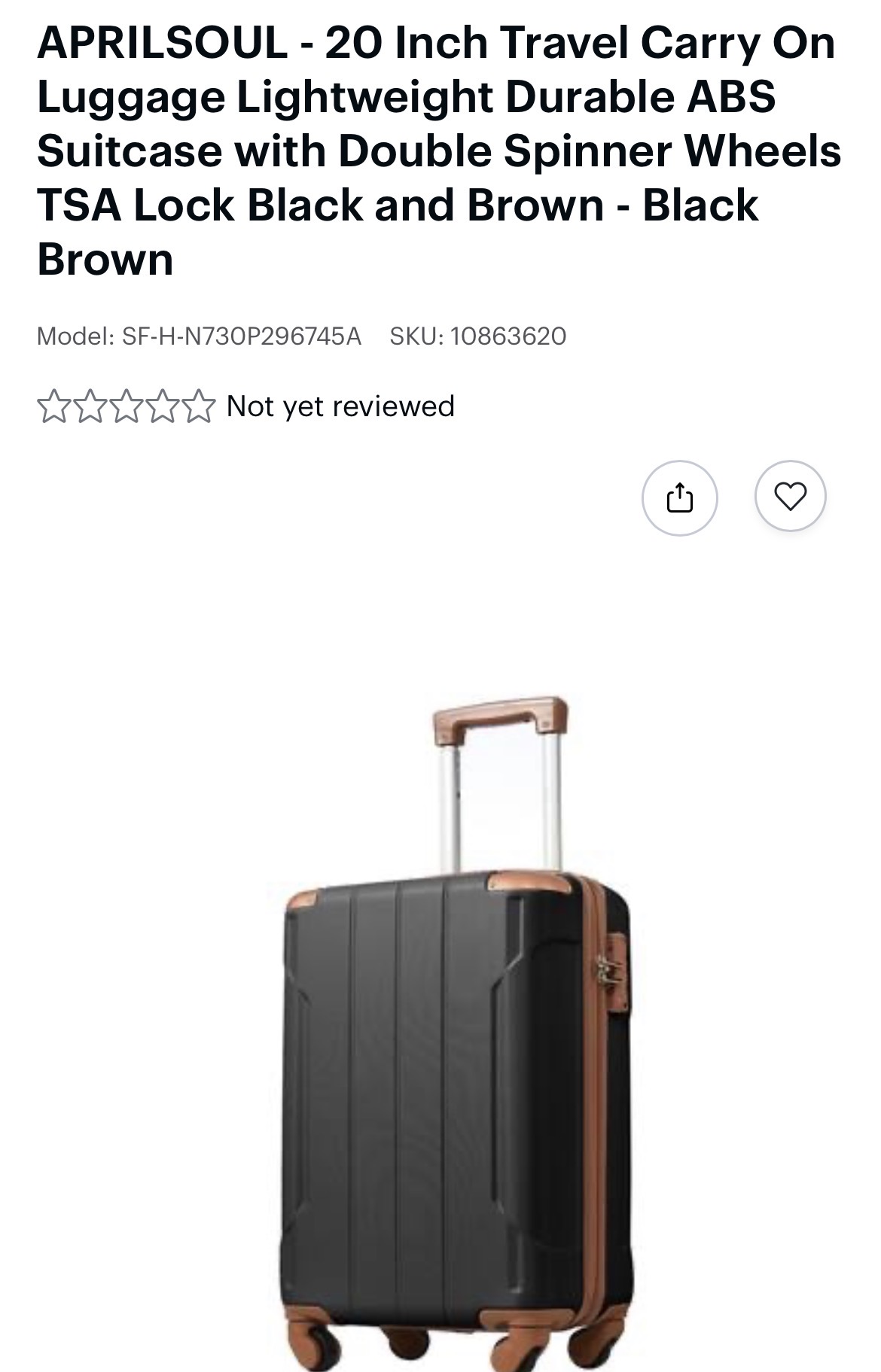Viewport: 881px width, 1372px height.
Task: Save the suitcase with the heart icon
Action: [791, 497]
